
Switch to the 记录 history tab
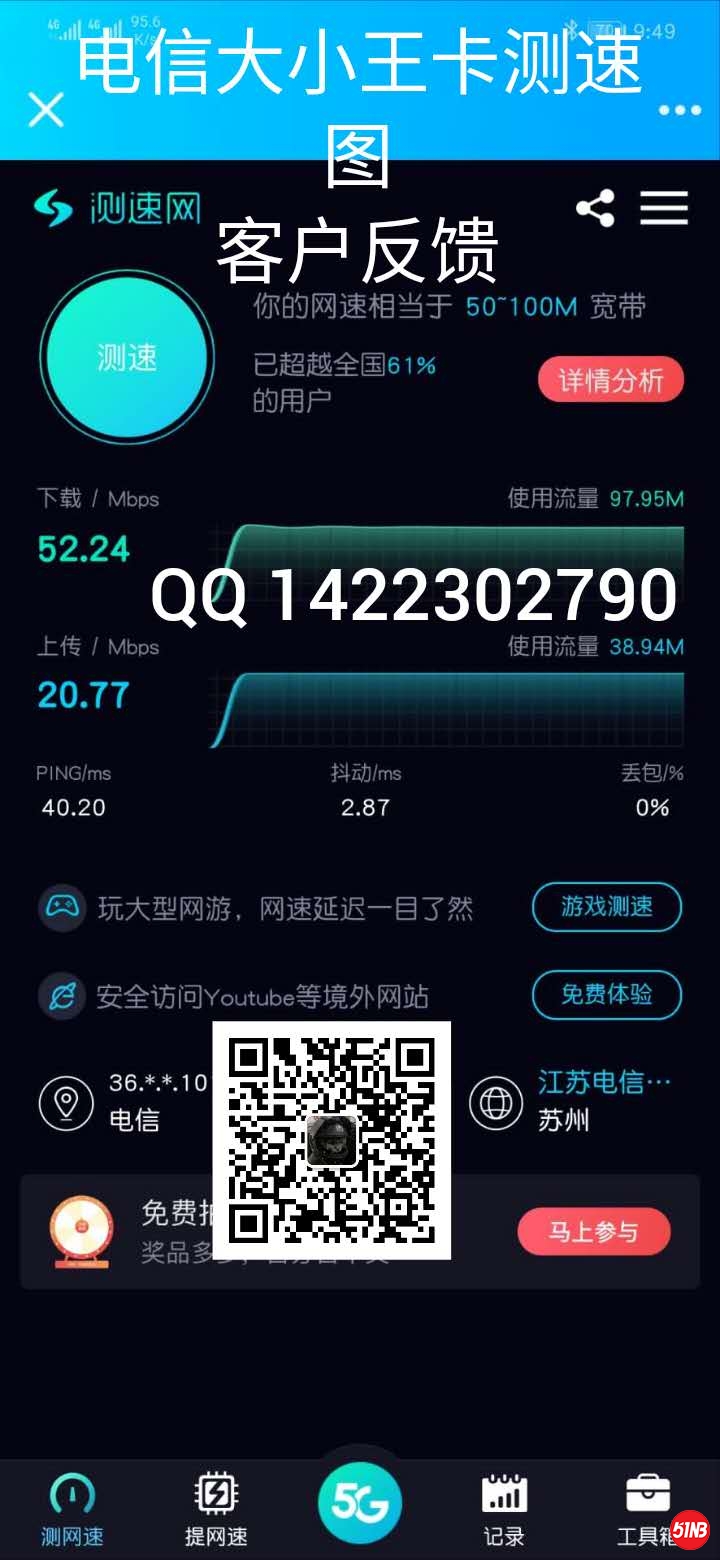504,1510
